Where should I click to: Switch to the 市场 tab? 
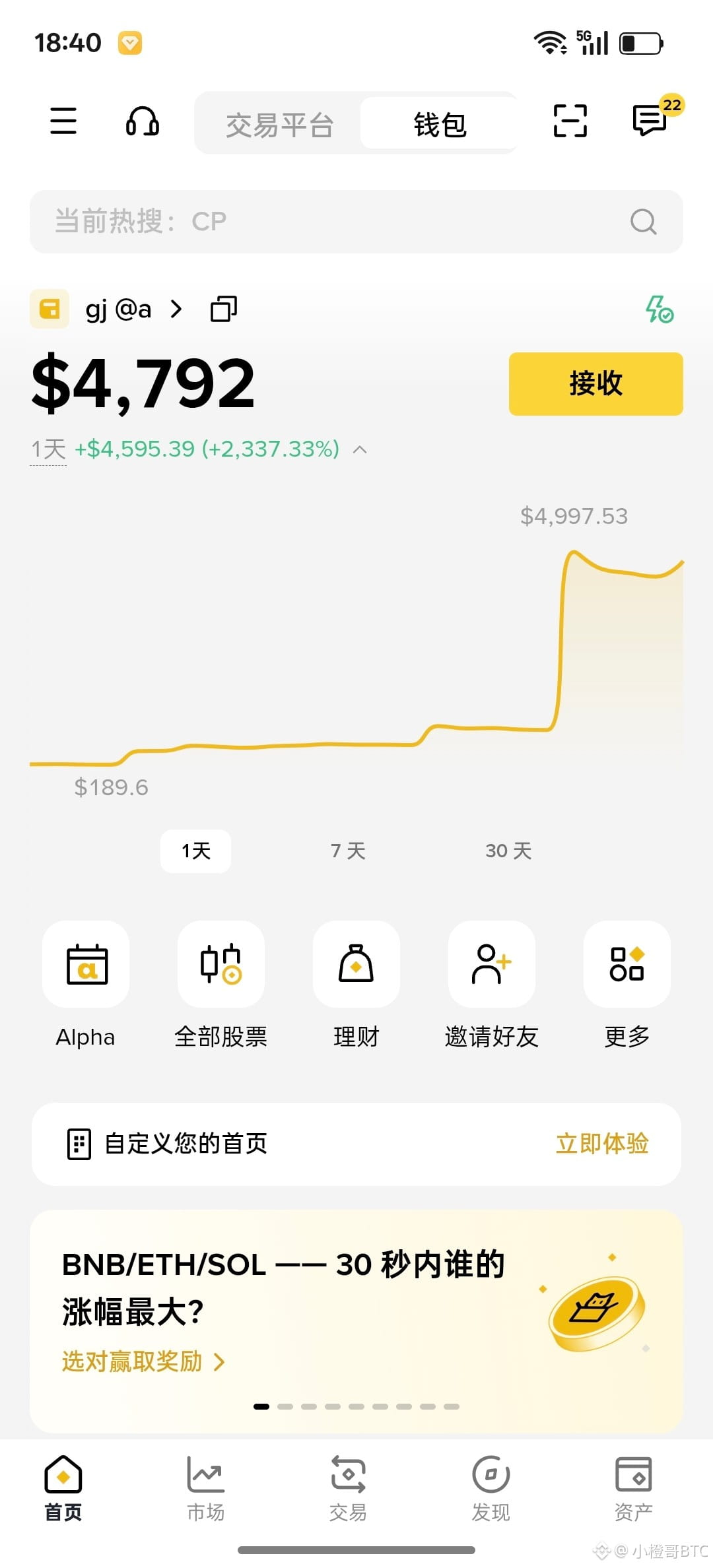[206, 1489]
